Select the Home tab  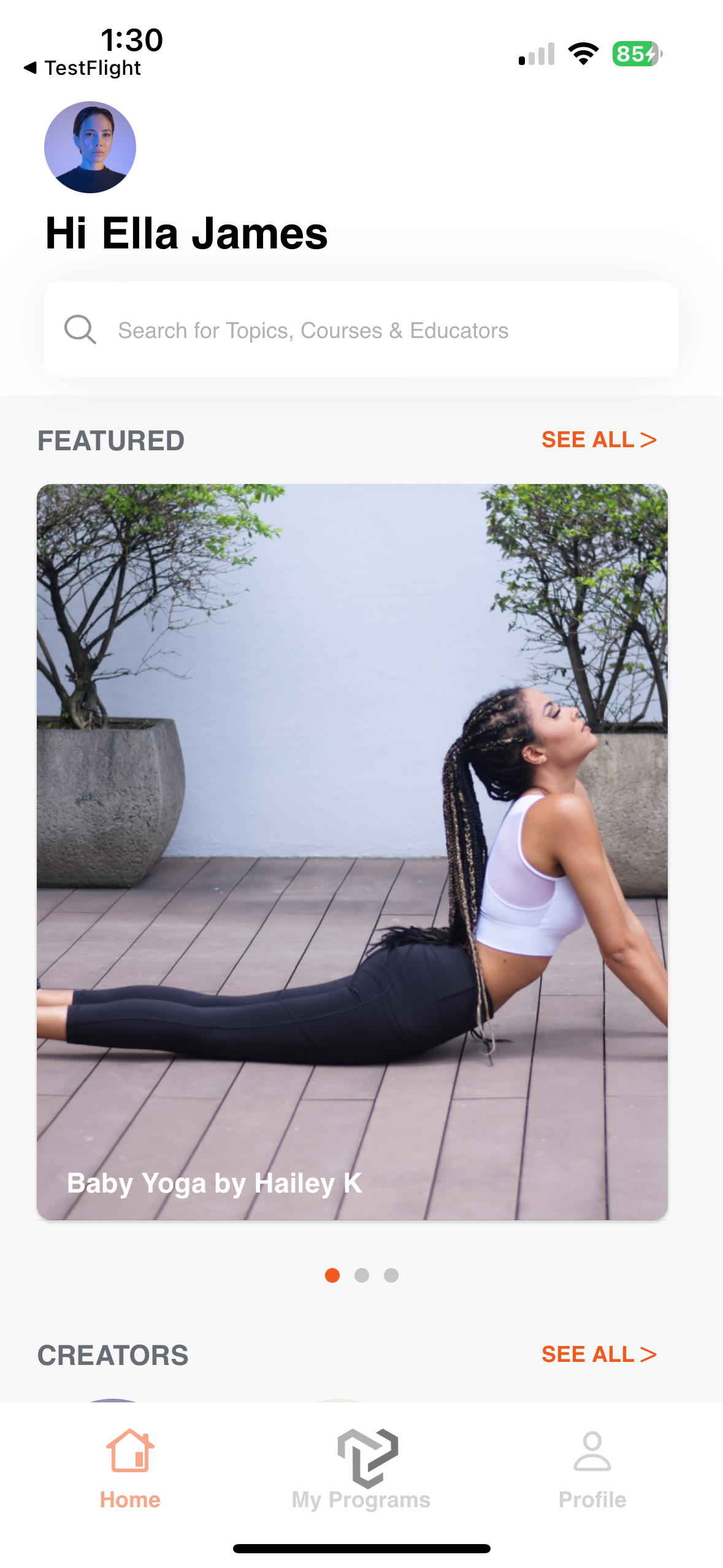[x=130, y=1470]
